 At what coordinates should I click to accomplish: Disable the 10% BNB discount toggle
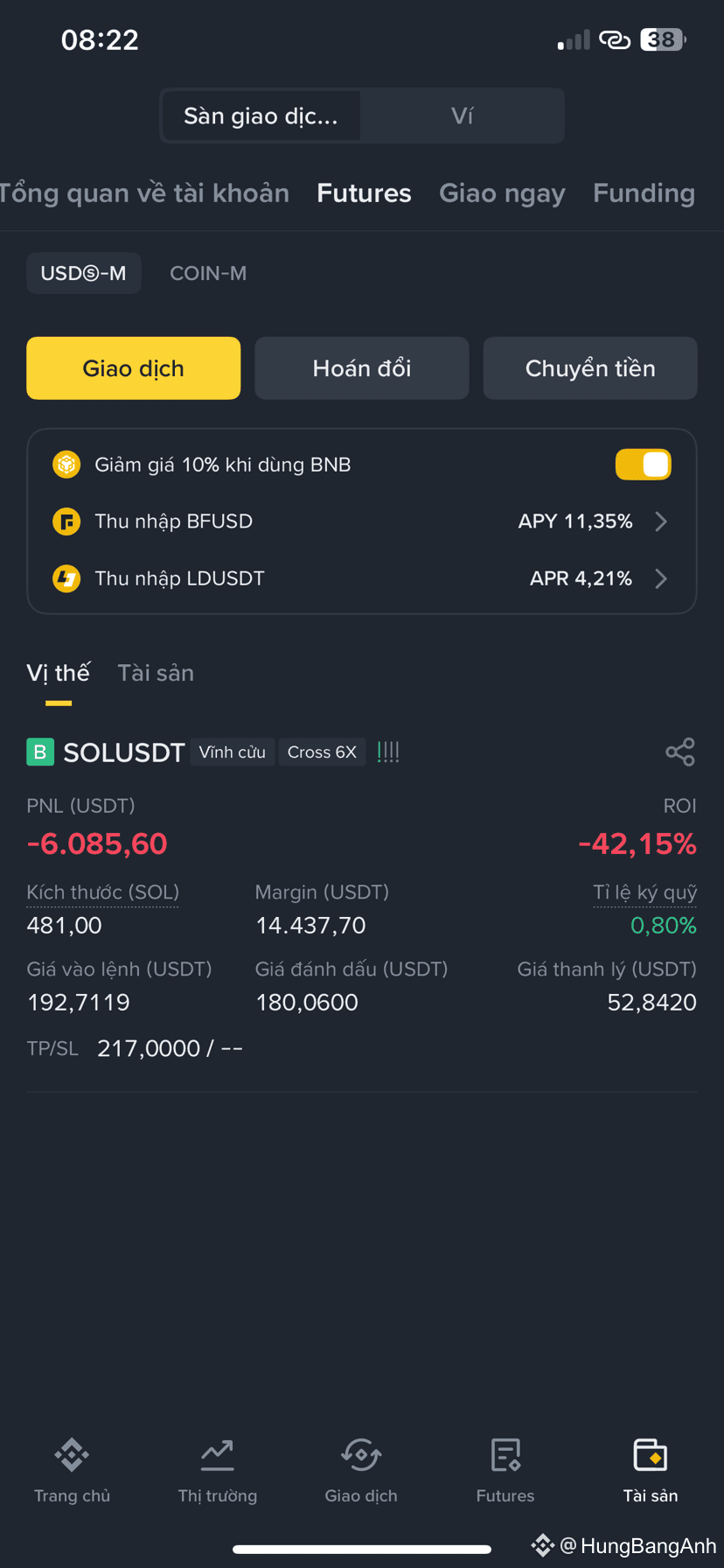644,464
